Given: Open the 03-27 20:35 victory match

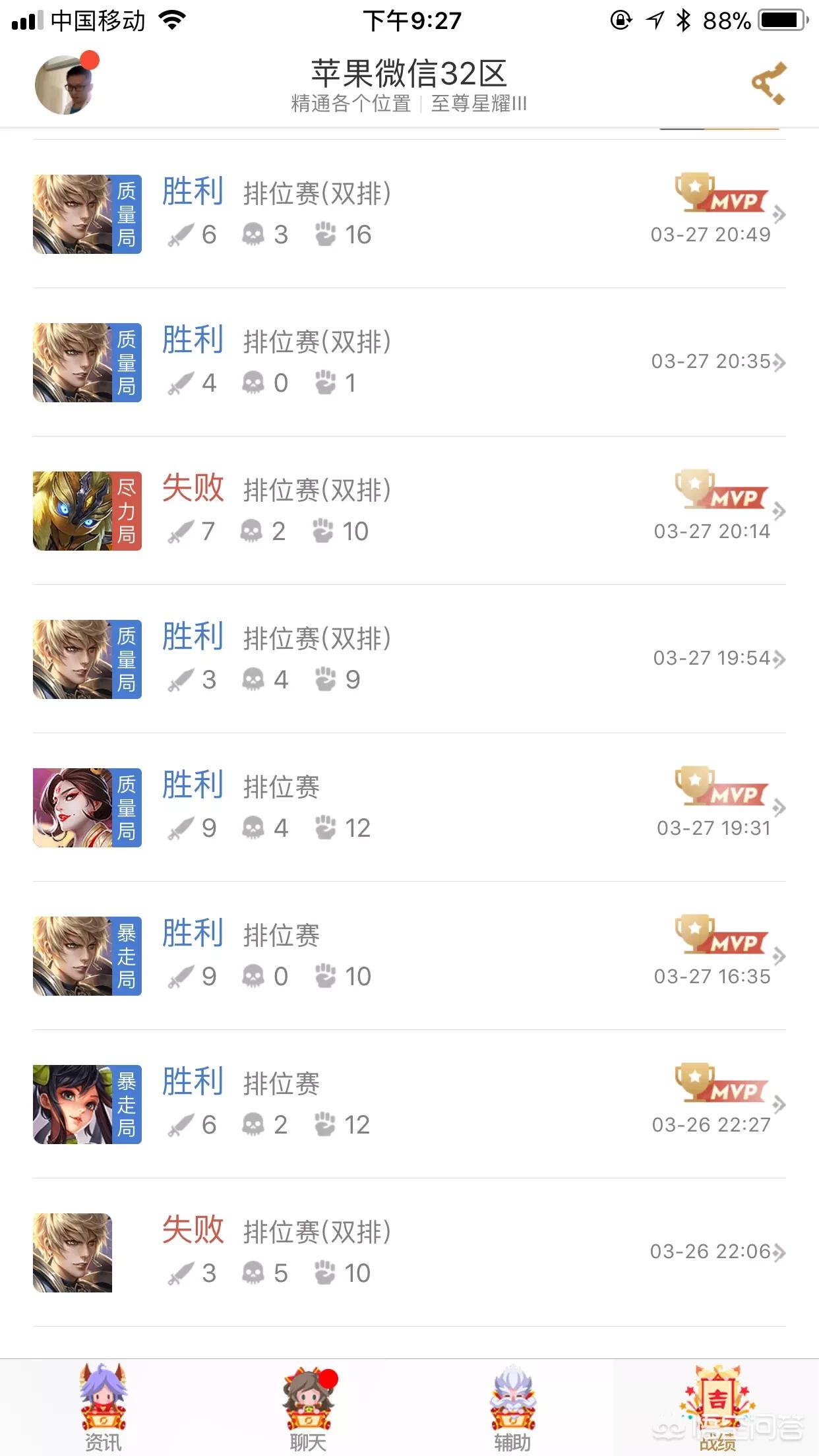Looking at the screenshot, I should coord(409,362).
